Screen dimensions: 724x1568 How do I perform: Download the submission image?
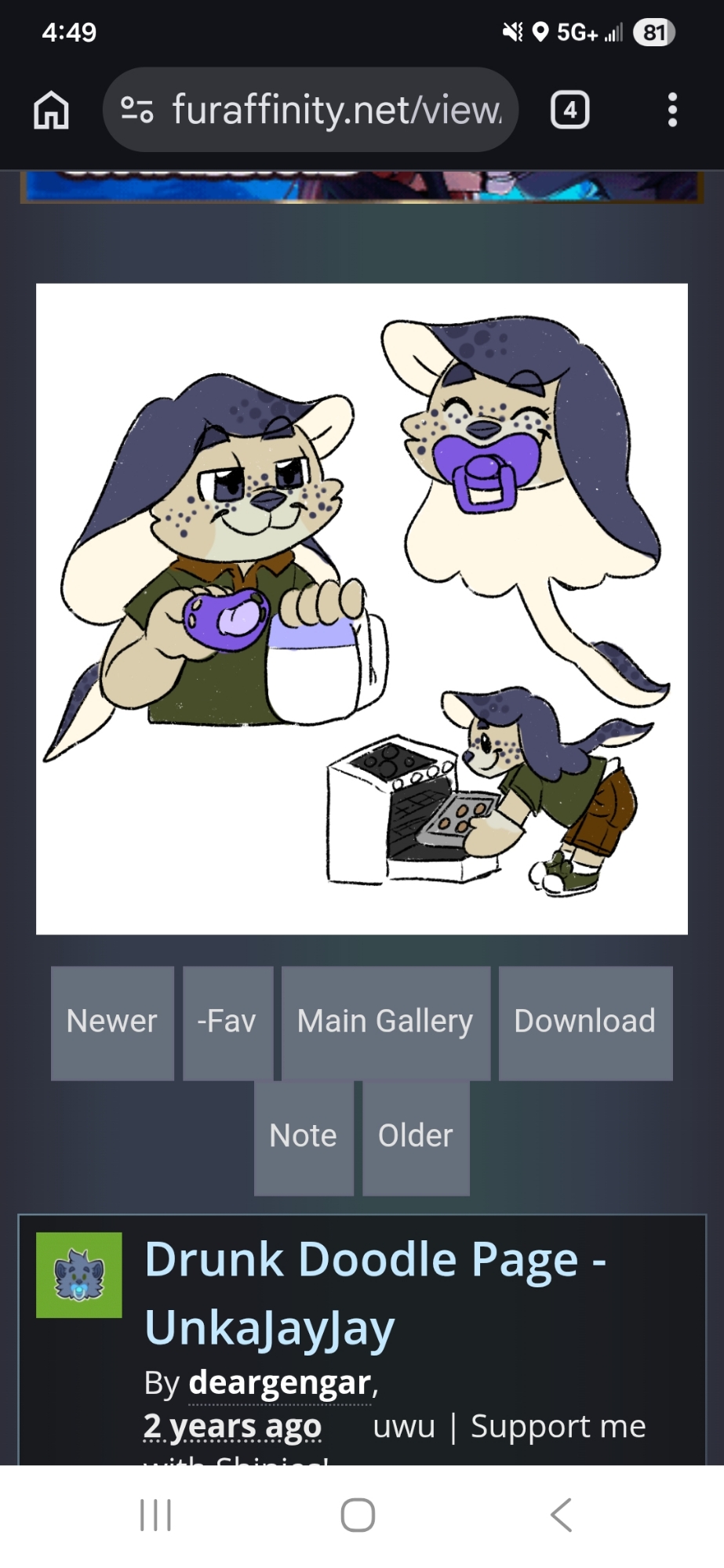[585, 1022]
